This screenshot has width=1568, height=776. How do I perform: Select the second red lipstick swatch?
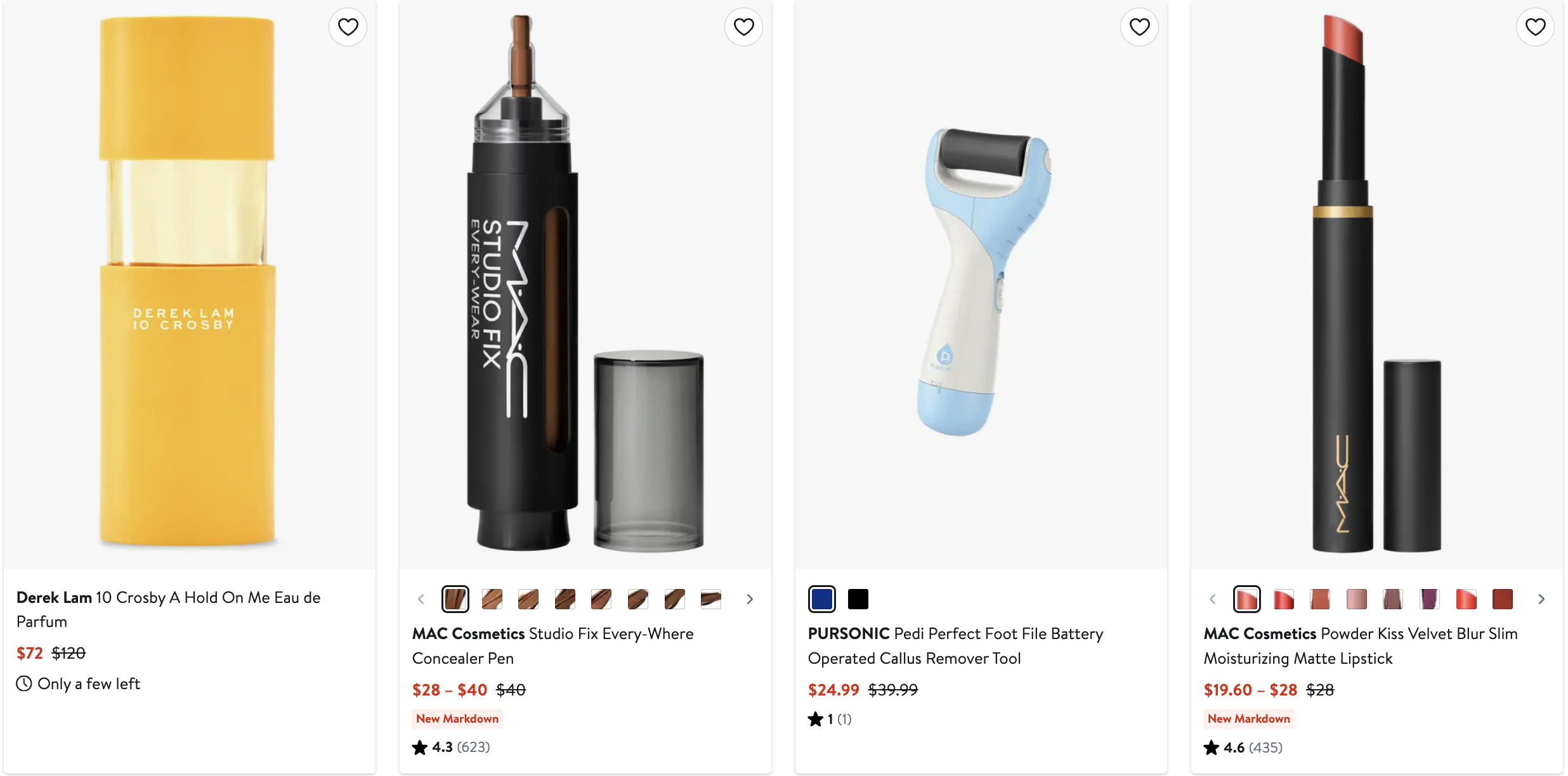[1283, 599]
